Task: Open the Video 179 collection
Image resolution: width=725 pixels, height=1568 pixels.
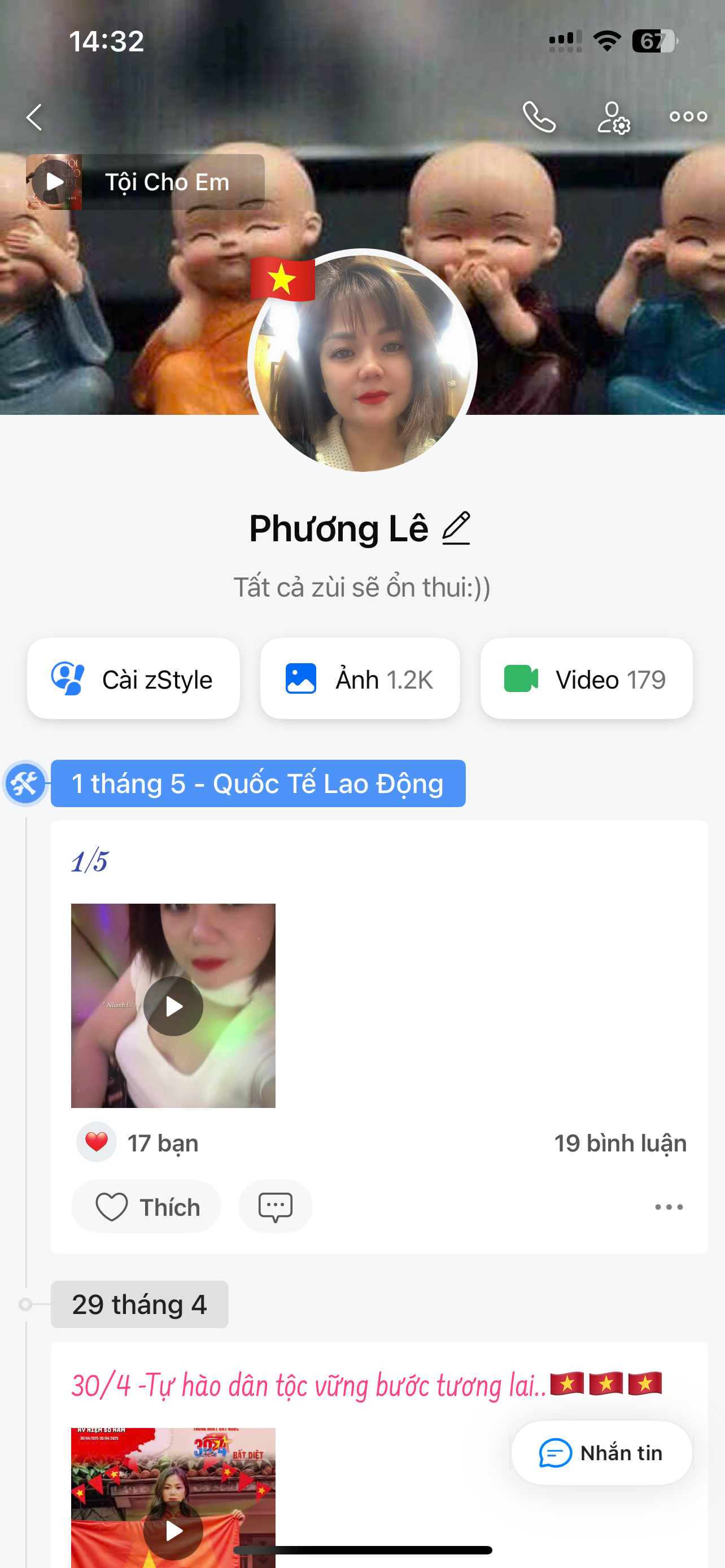Action: tap(586, 678)
